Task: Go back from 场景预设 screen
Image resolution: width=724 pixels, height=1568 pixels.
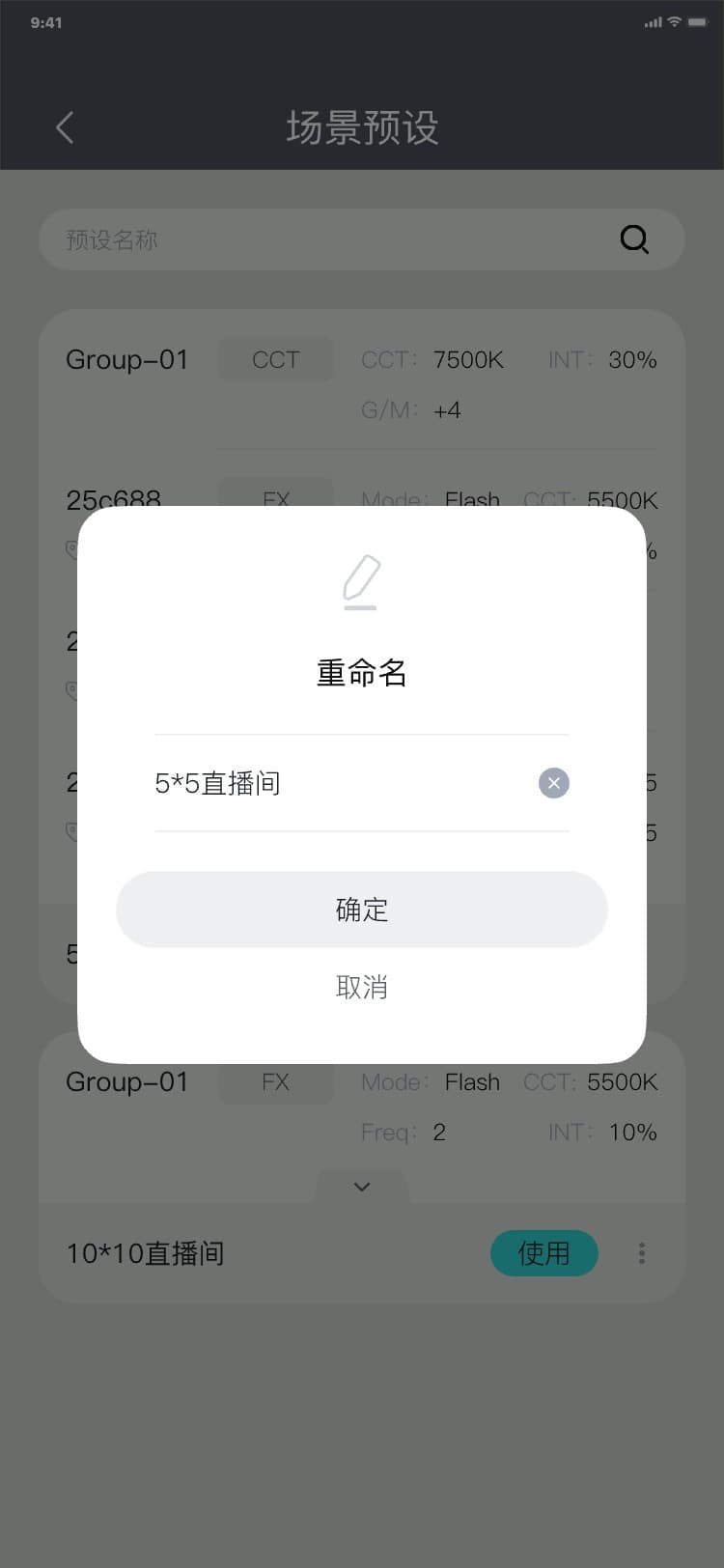Action: coord(65,127)
